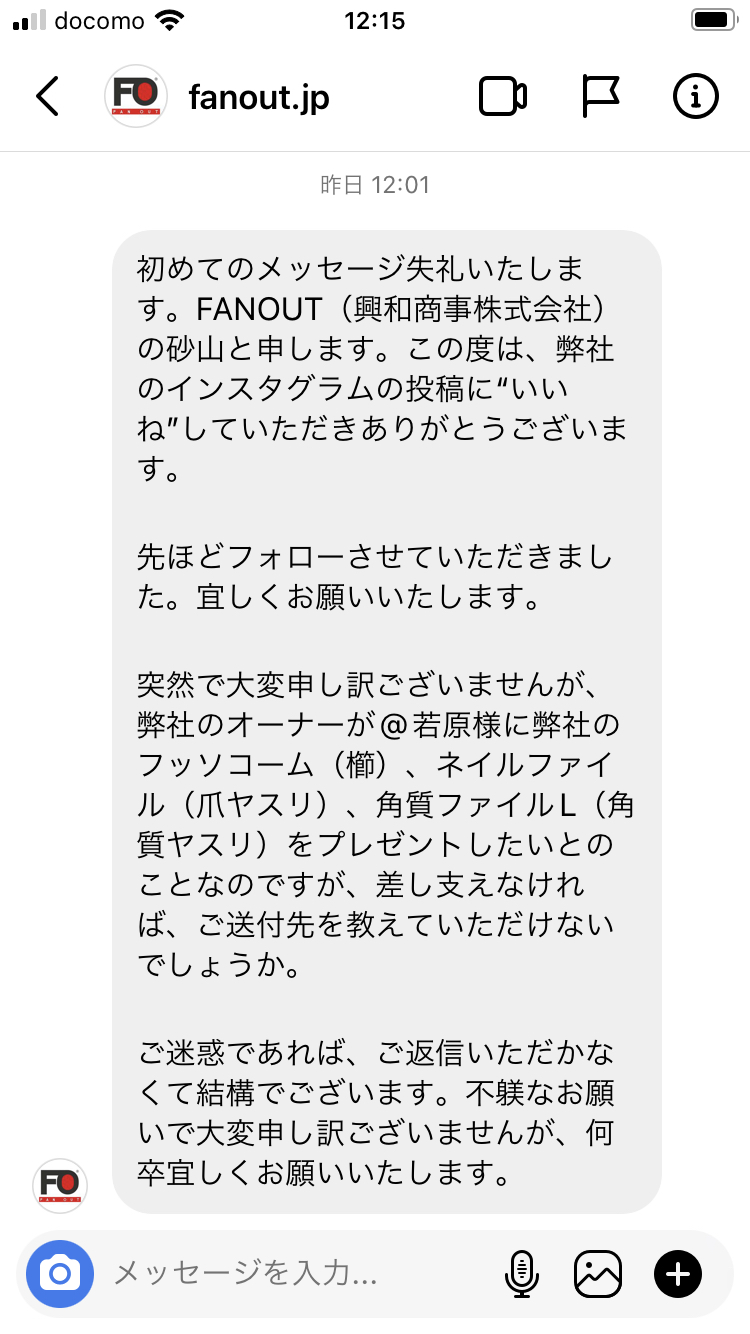The image size is (750, 1334).
Task: Start a video call with fanout.jp
Action: 503,96
